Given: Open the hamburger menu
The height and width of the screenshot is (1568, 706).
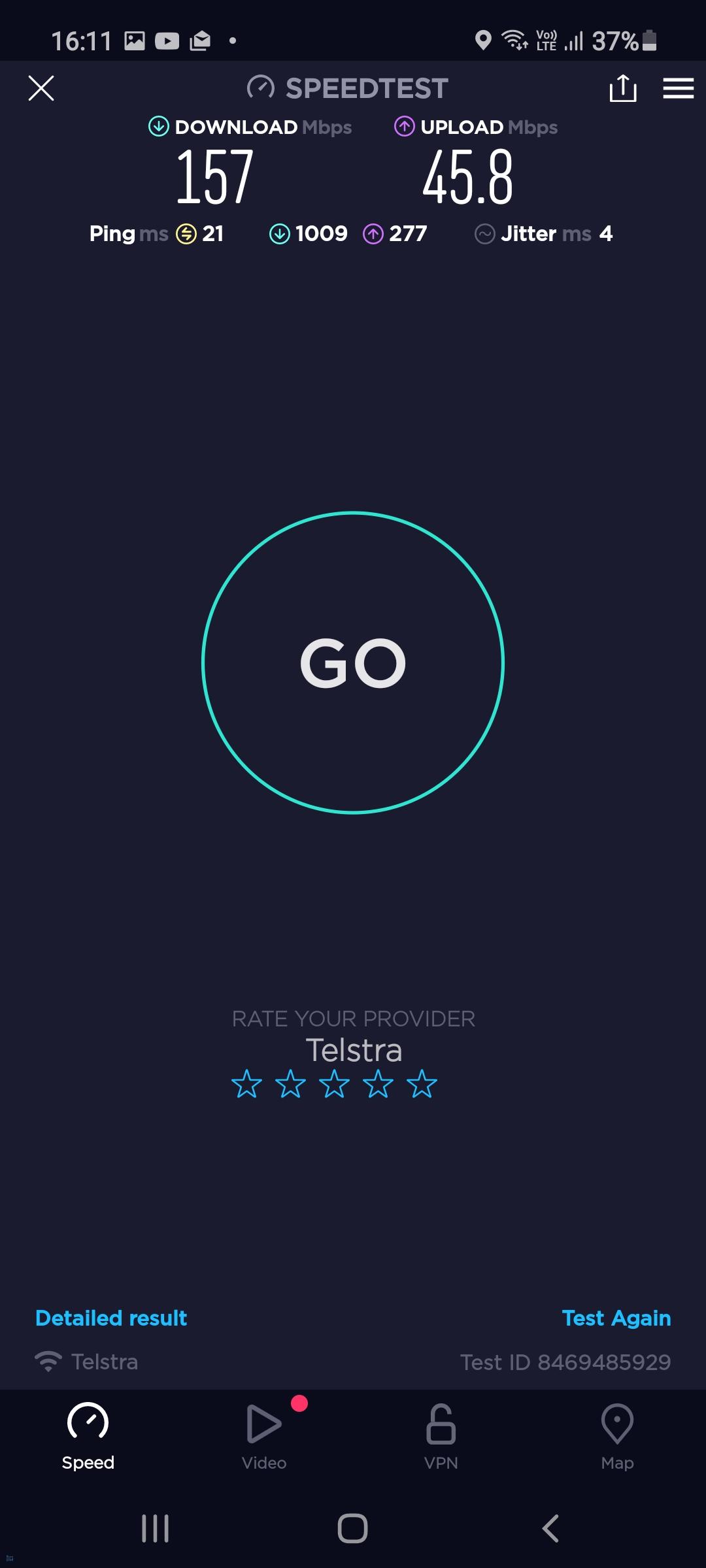Looking at the screenshot, I should pos(678,88).
